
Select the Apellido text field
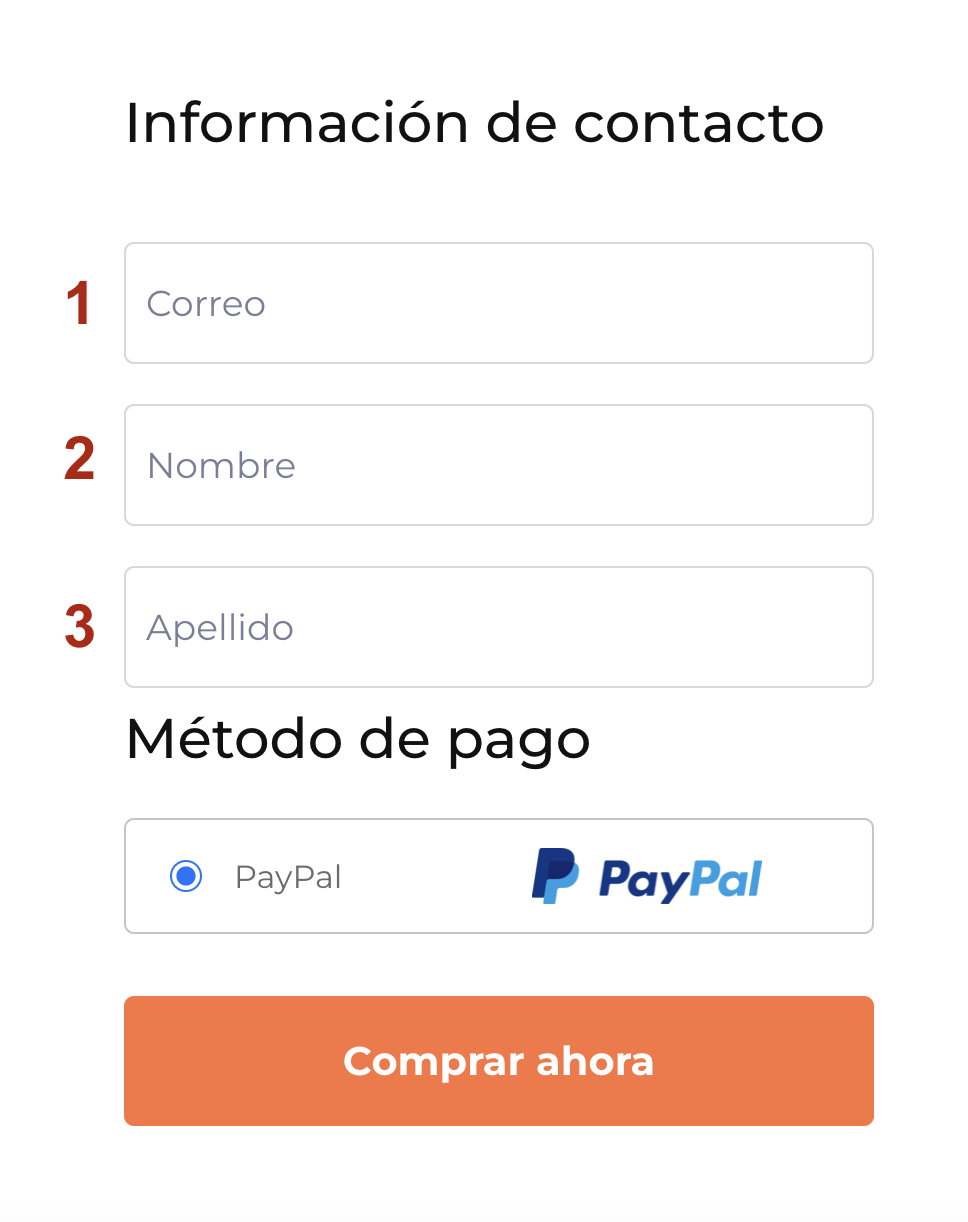pos(498,627)
